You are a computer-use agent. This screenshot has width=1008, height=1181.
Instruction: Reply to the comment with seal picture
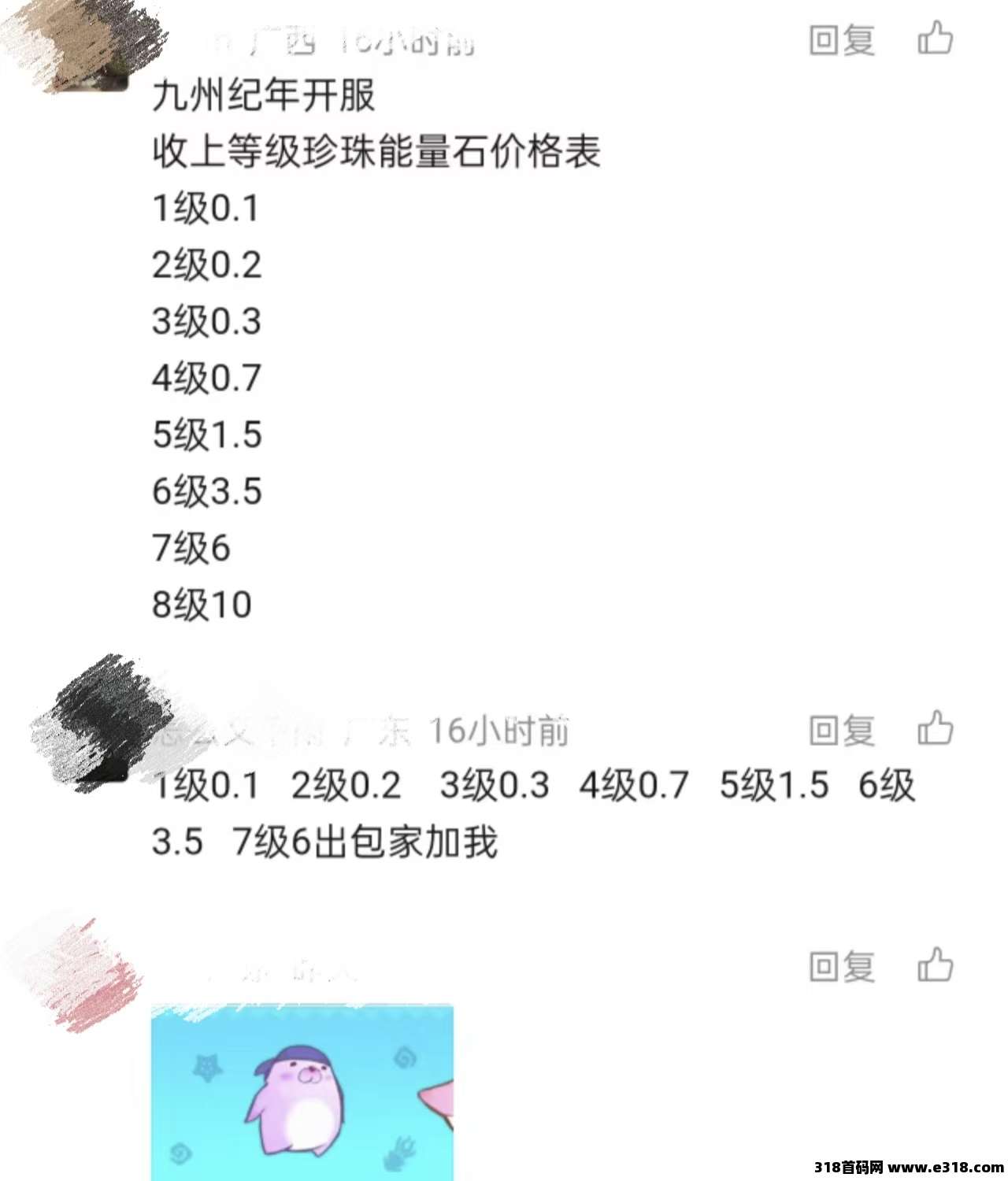click(x=842, y=966)
